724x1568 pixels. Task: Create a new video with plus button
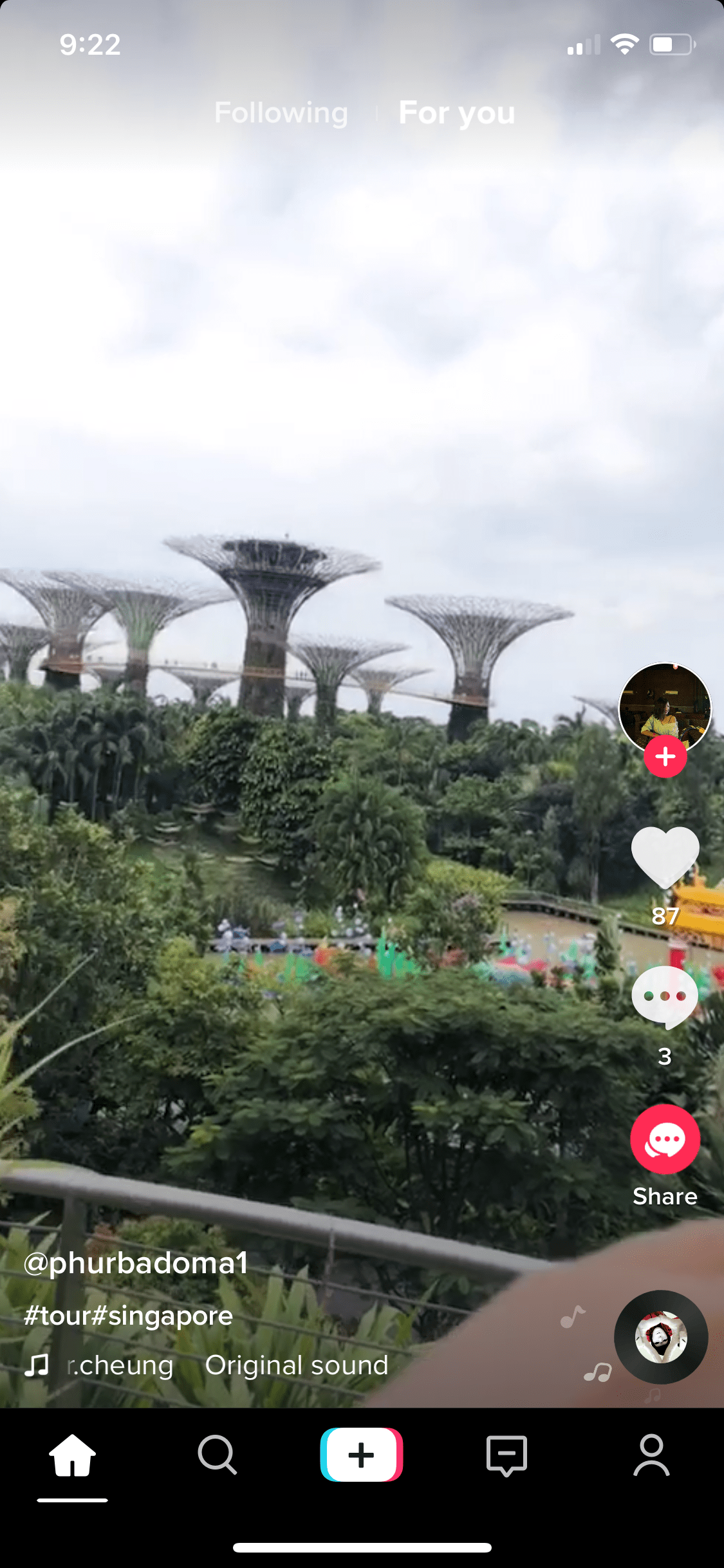(x=362, y=1455)
